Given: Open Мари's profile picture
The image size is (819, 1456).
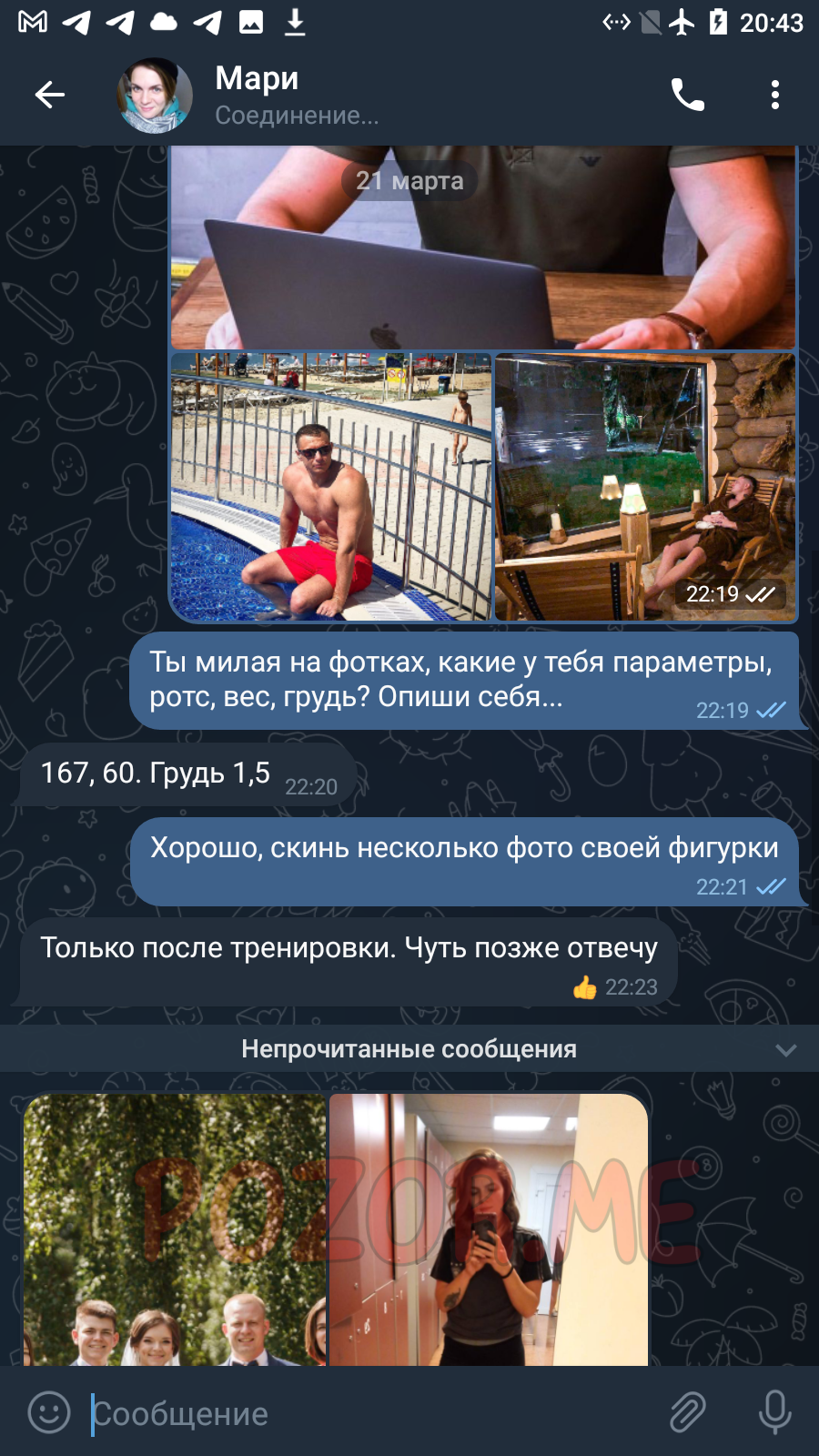Looking at the screenshot, I should pos(155,96).
